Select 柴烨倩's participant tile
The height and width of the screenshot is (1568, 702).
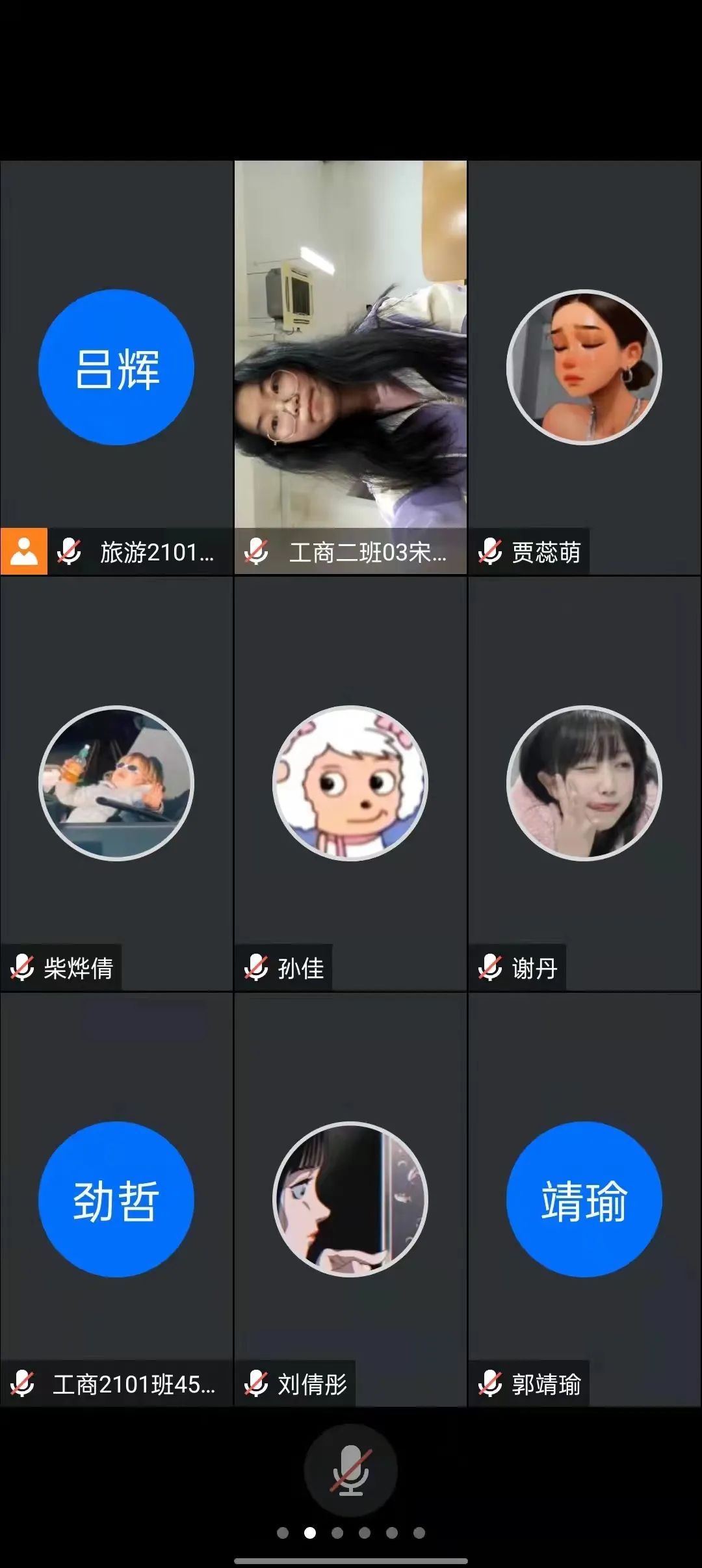(116, 783)
